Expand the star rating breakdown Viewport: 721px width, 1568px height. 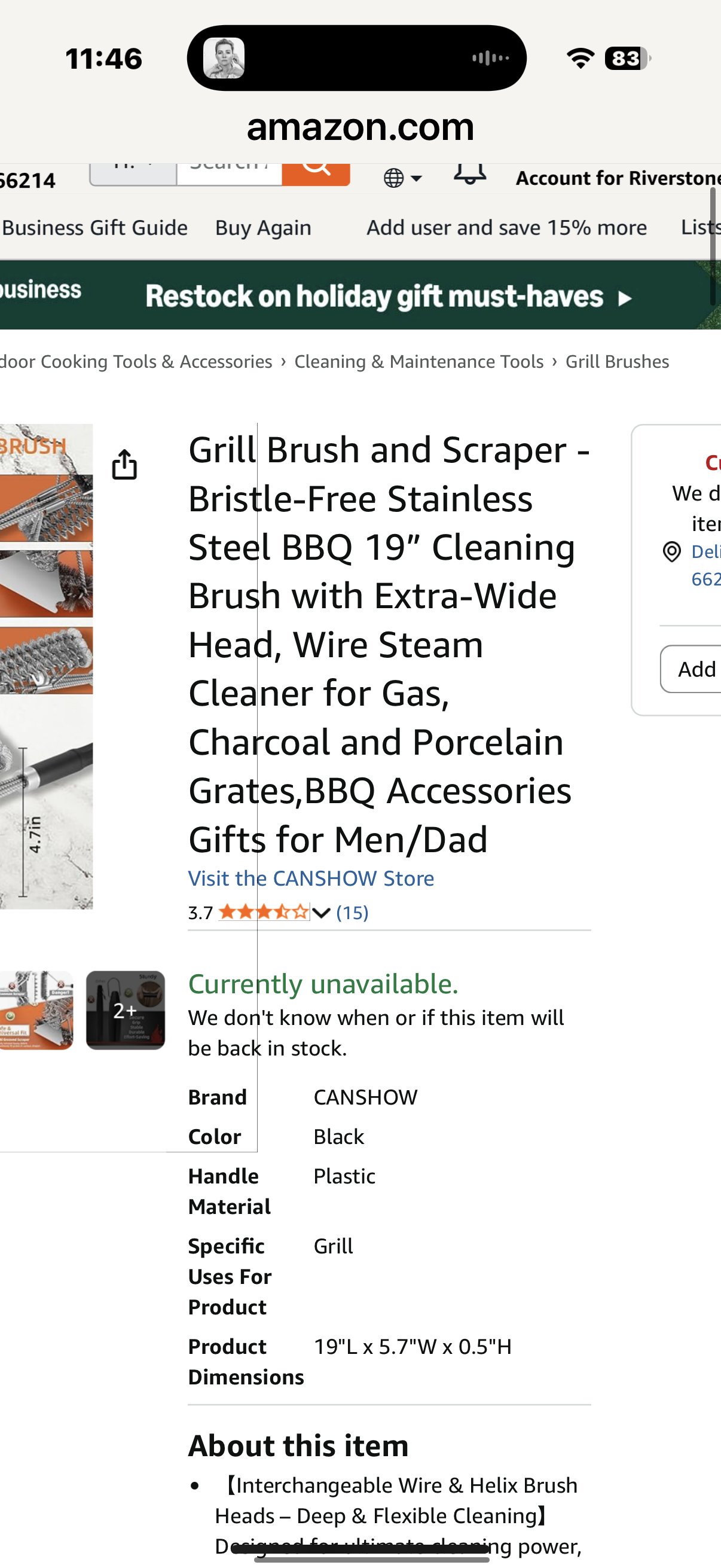pos(320,913)
